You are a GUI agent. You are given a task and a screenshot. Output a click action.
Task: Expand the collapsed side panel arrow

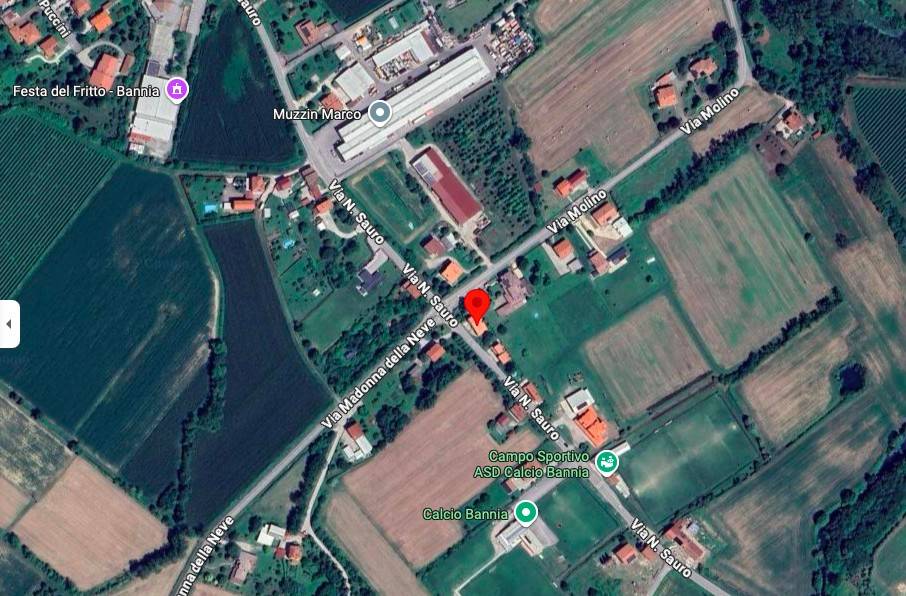click(x=9, y=324)
